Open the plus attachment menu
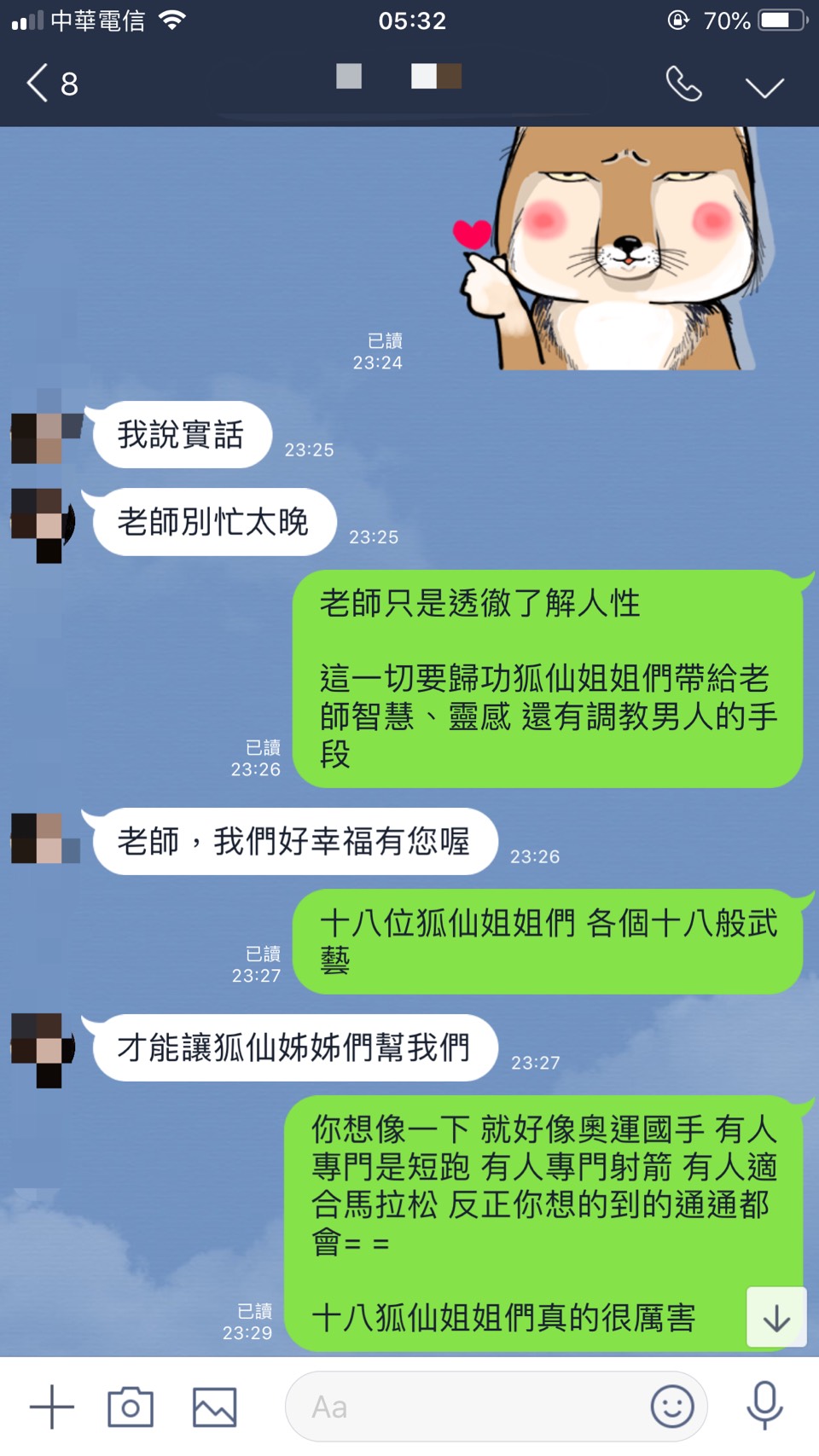The image size is (819, 1456). (52, 1407)
